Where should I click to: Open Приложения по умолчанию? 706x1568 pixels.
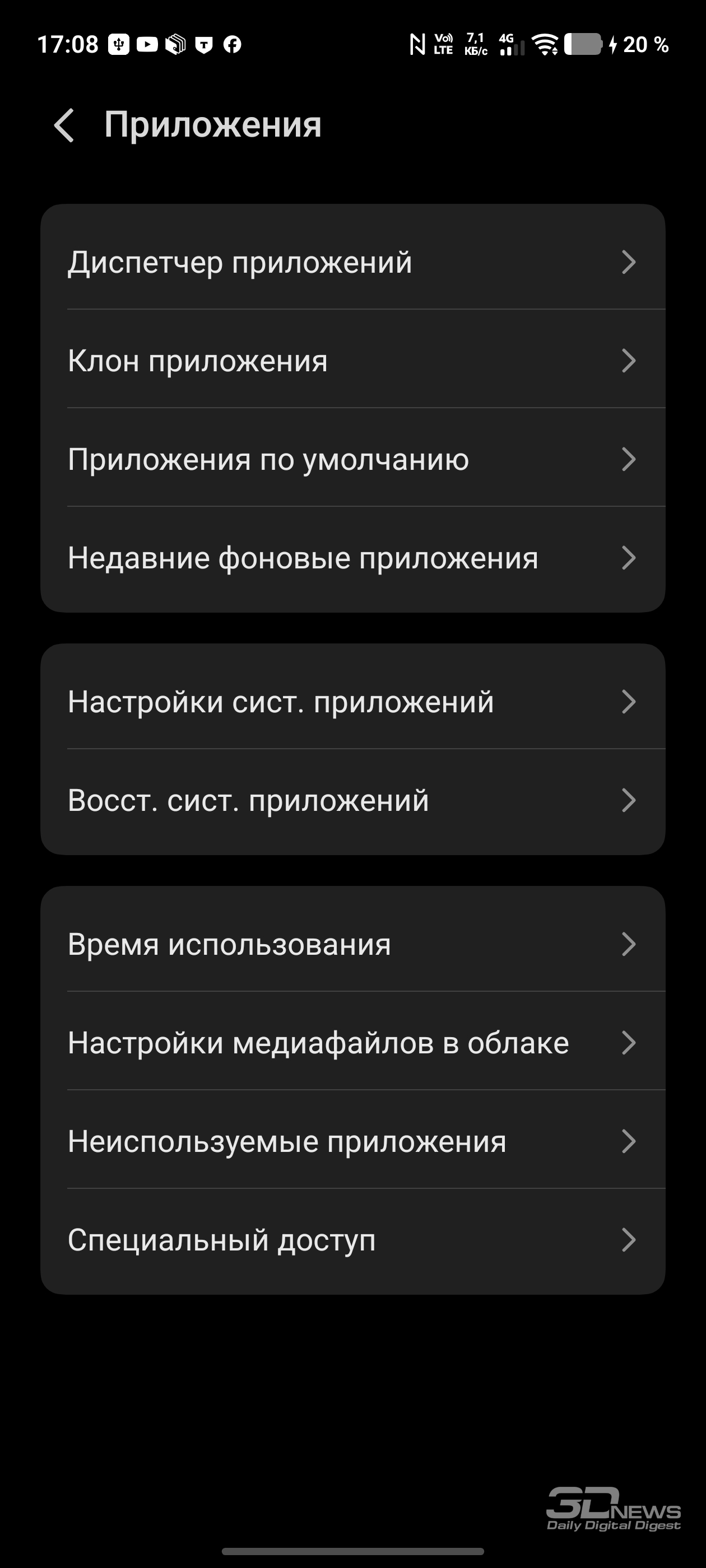pos(352,460)
